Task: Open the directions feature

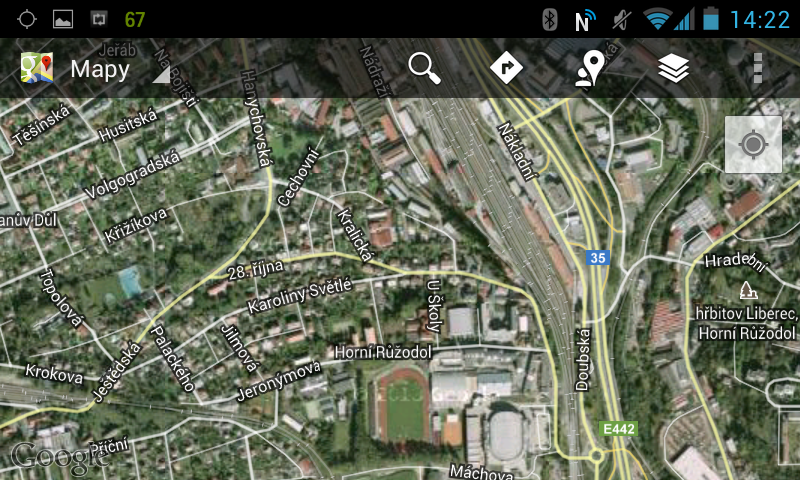Action: point(507,68)
